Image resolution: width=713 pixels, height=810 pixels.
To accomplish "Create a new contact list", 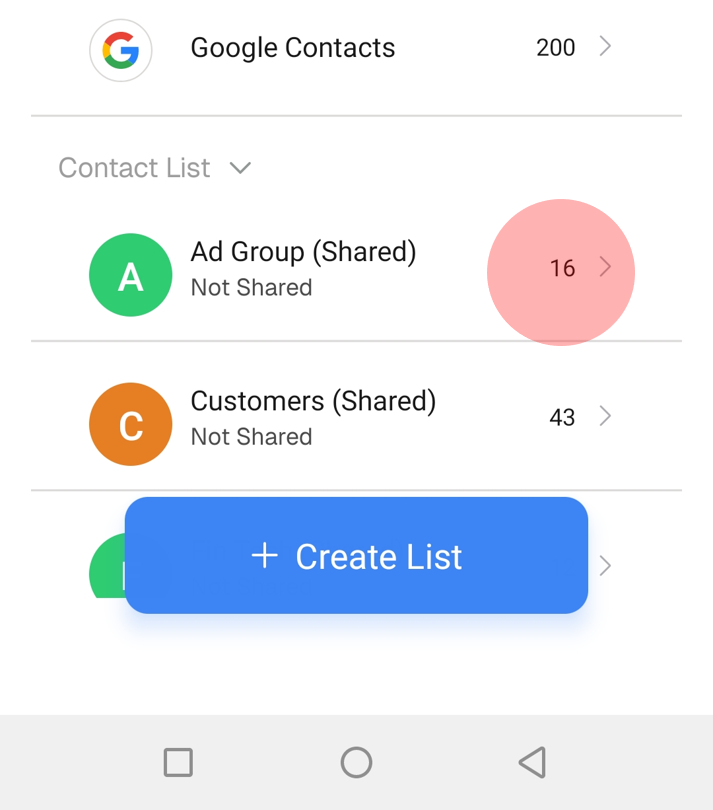I will click(356, 556).
